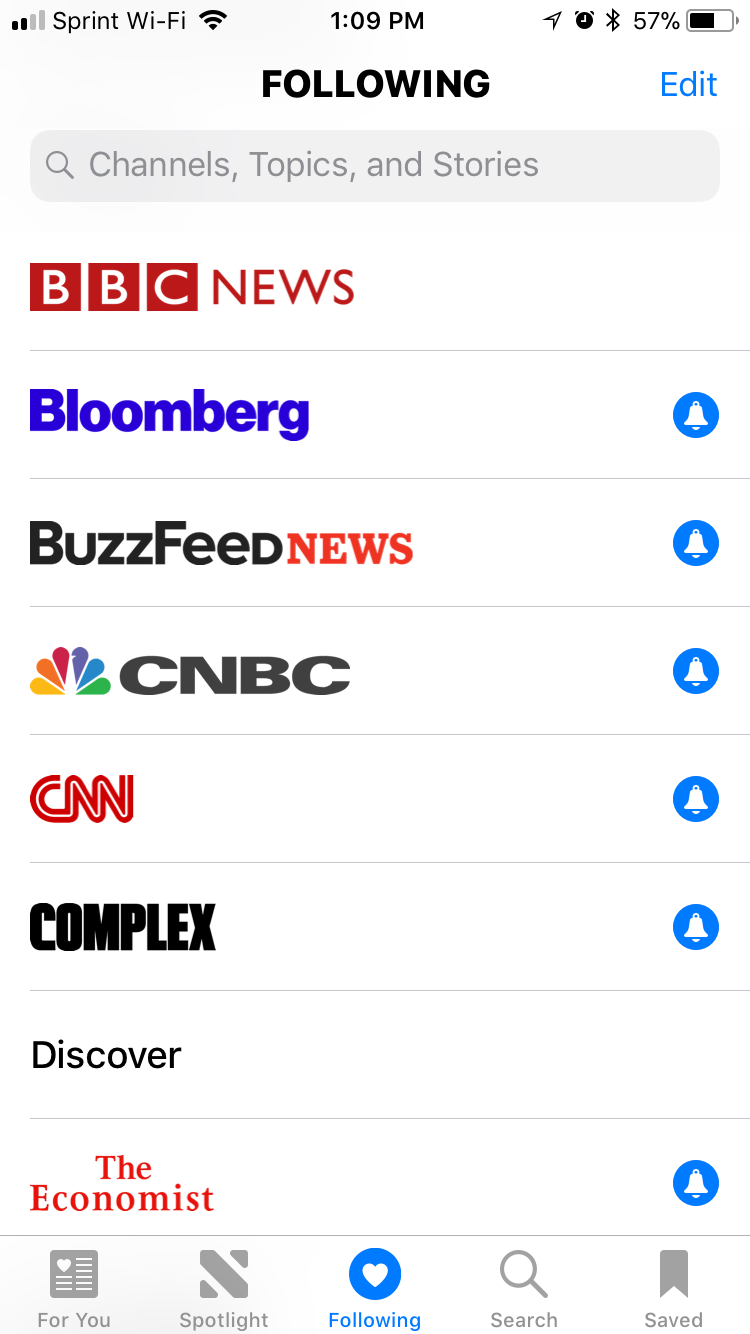Image resolution: width=750 pixels, height=1334 pixels.
Task: Toggle the notification bell for Bloomberg
Action: coord(696,414)
